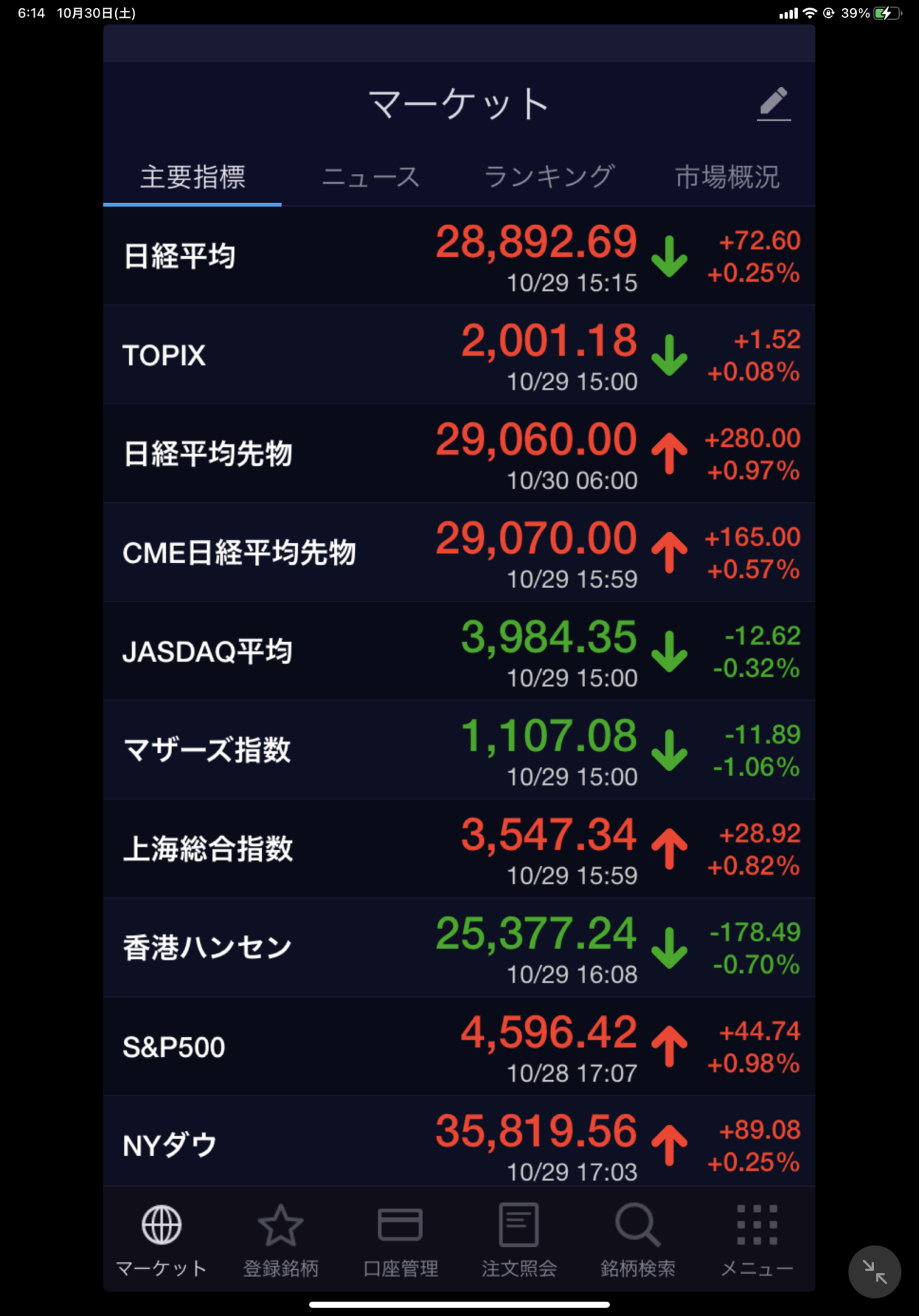Open the 日経平均 index row
Screen dimensions: 919x1316
pyautogui.click(x=458, y=256)
